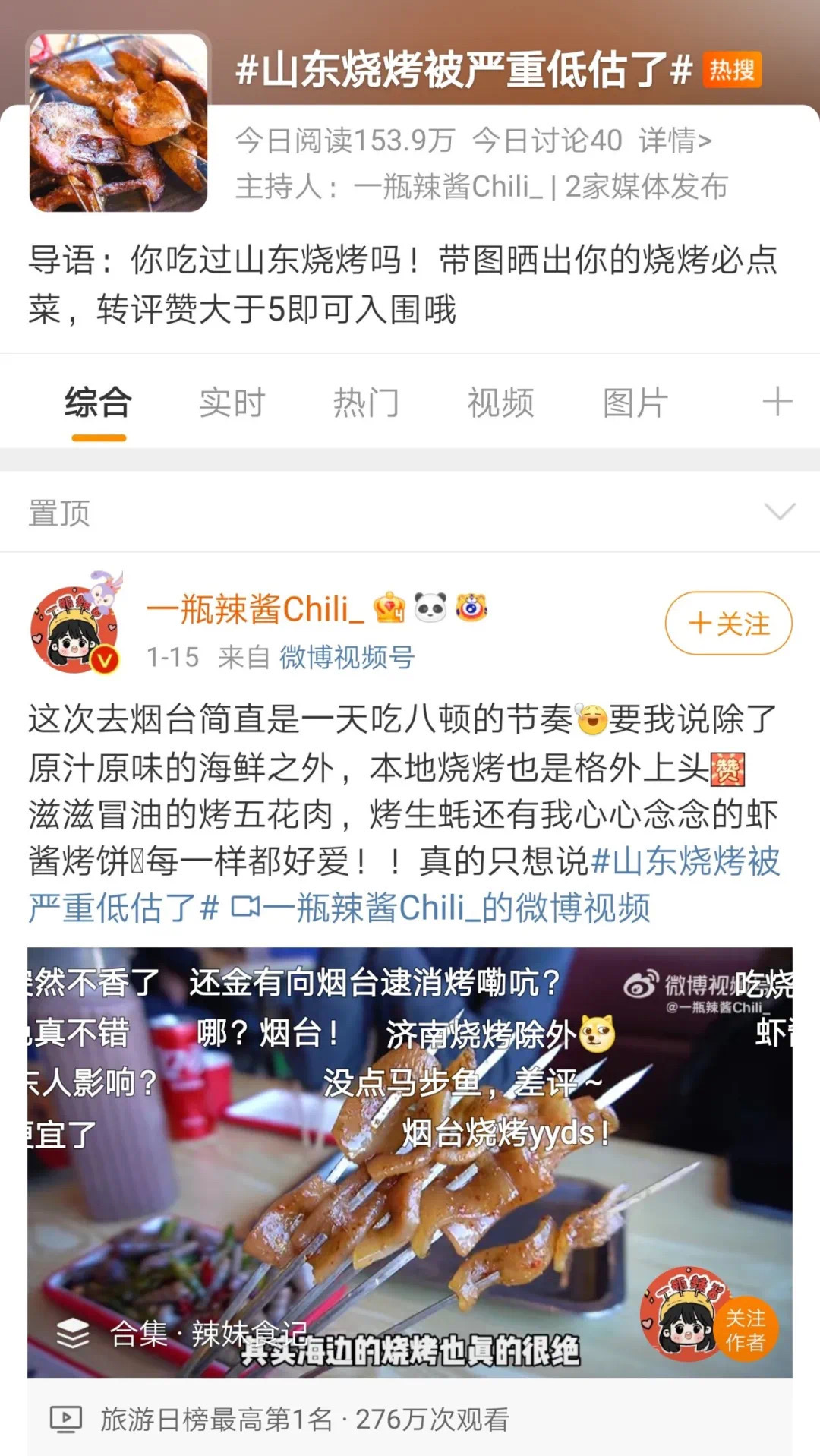This screenshot has width=820, height=1456.
Task: Switch to the 图片 tab
Action: (x=635, y=403)
